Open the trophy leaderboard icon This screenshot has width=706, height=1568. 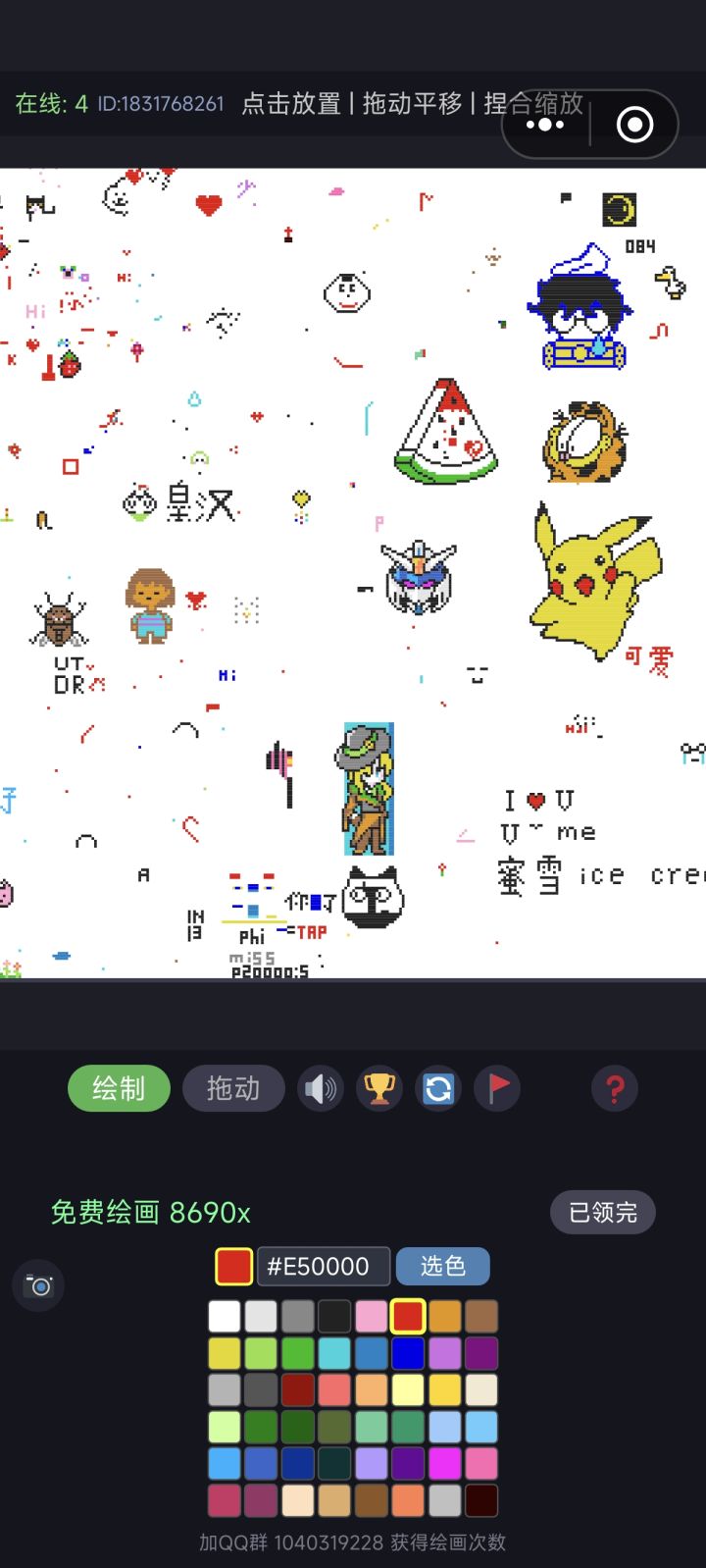click(379, 1088)
